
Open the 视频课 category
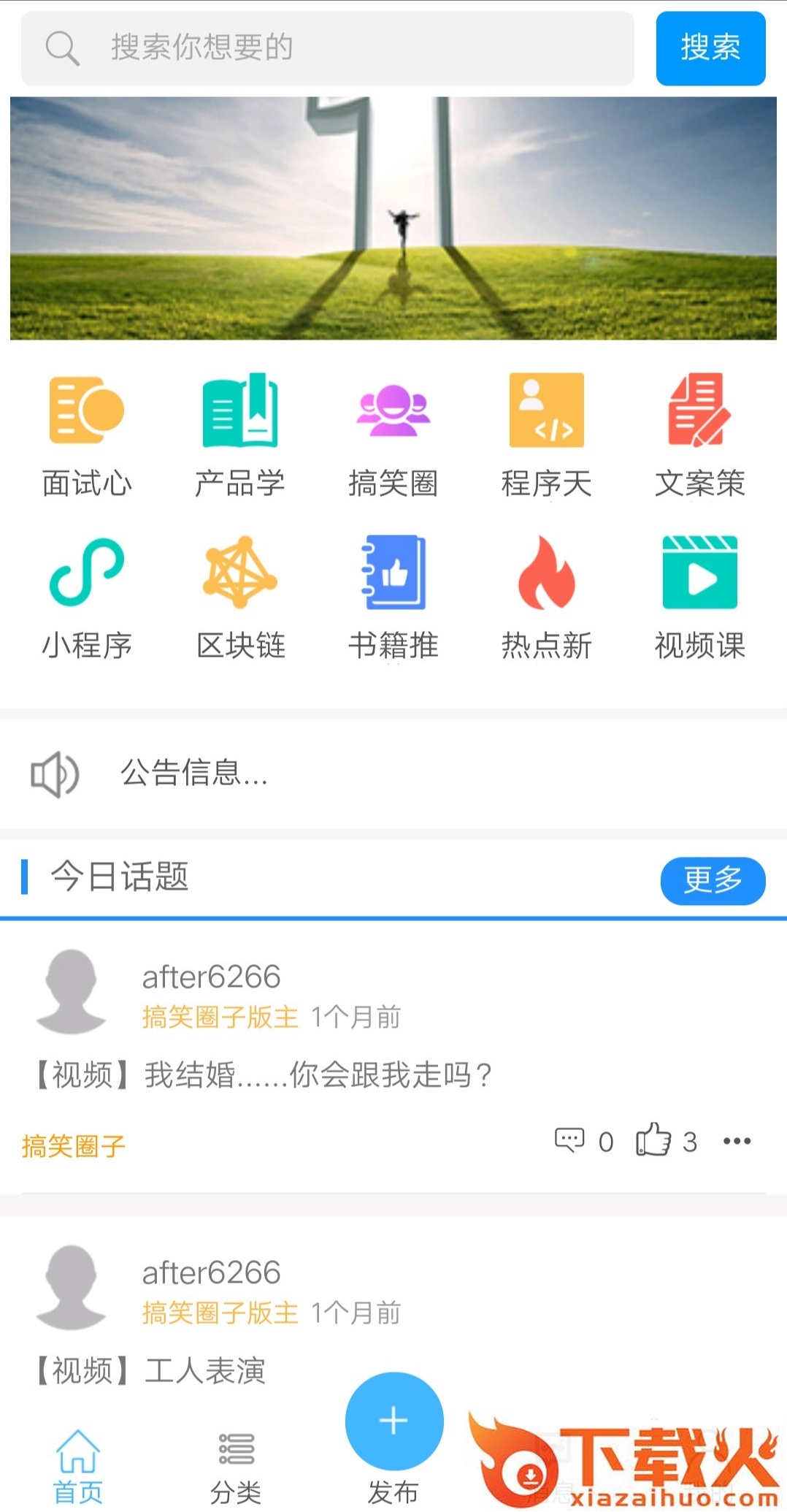699,597
